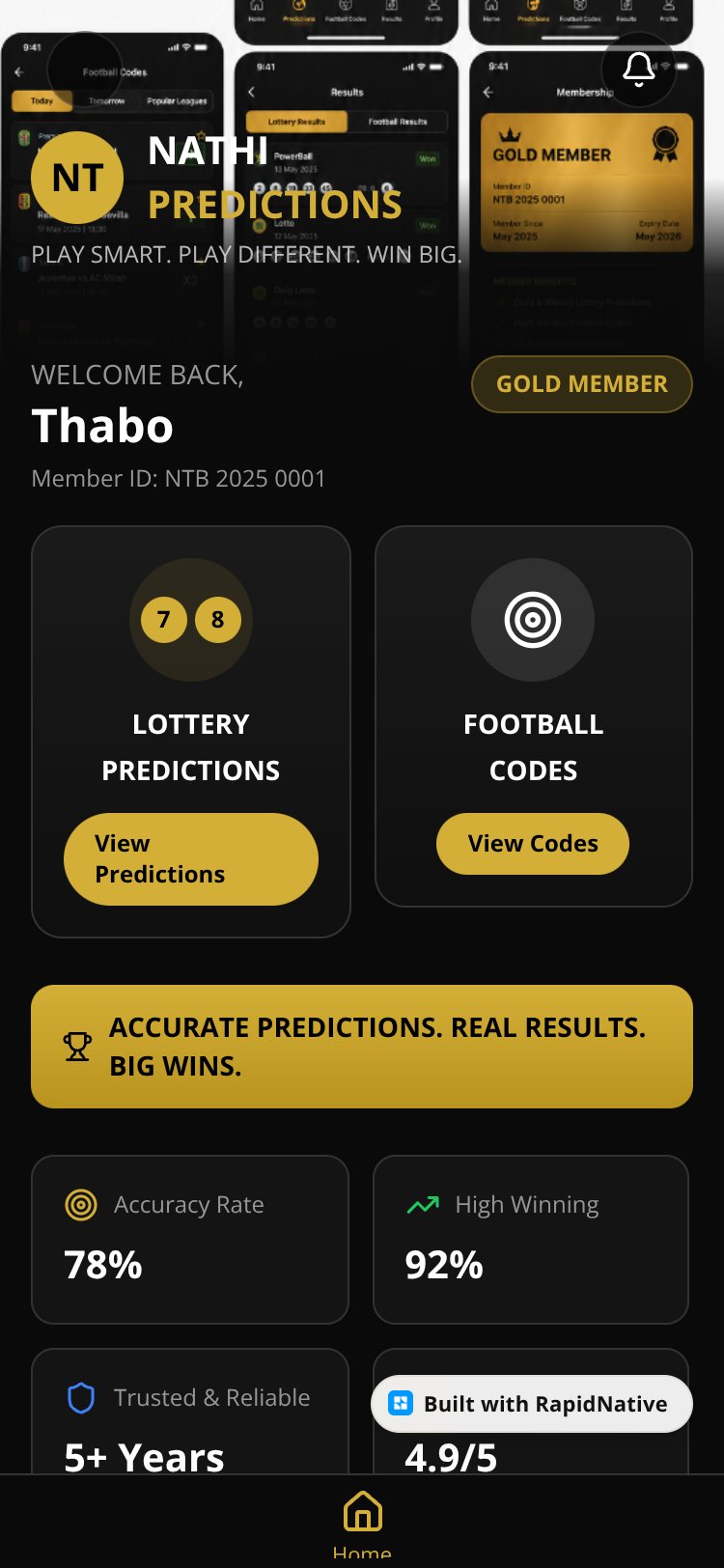Tap the View Predictions button
The width and height of the screenshot is (724, 1568).
[191, 859]
